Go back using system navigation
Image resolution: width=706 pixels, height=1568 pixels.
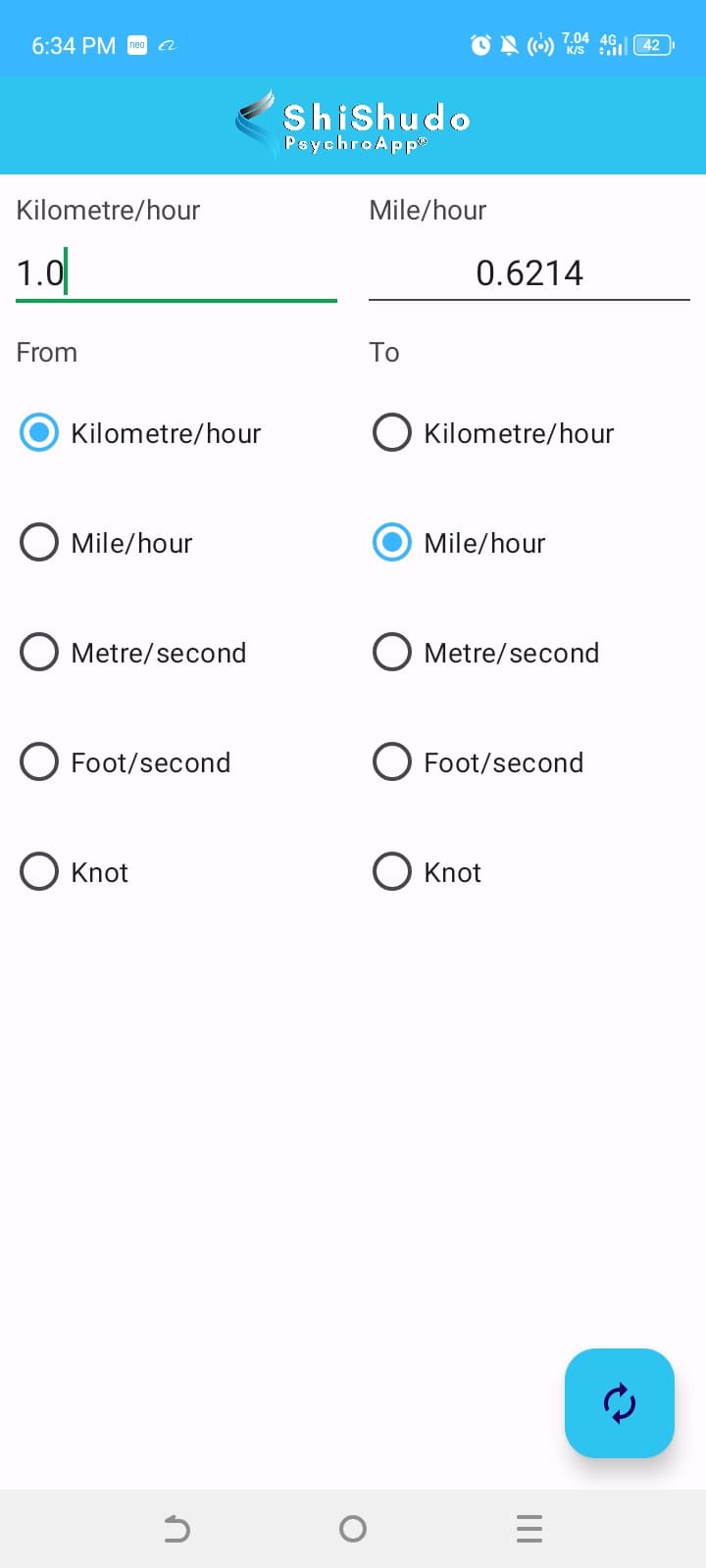tap(176, 1529)
